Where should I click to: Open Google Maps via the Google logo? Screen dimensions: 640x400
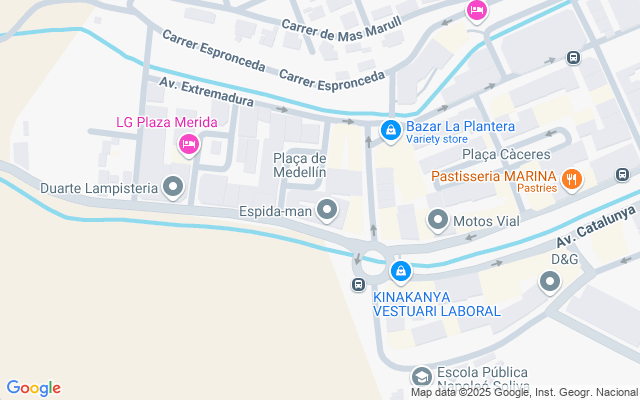33,388
